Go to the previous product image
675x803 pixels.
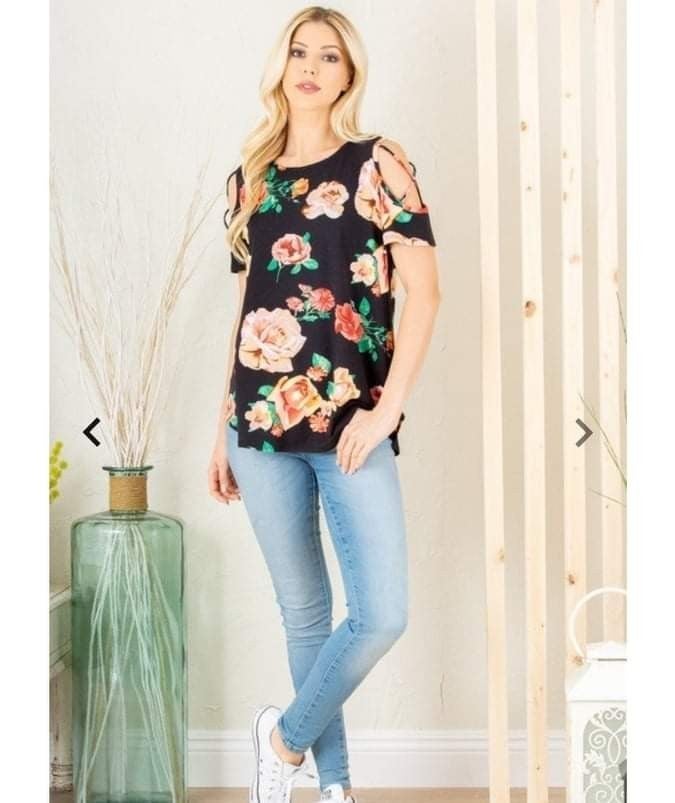[92, 432]
